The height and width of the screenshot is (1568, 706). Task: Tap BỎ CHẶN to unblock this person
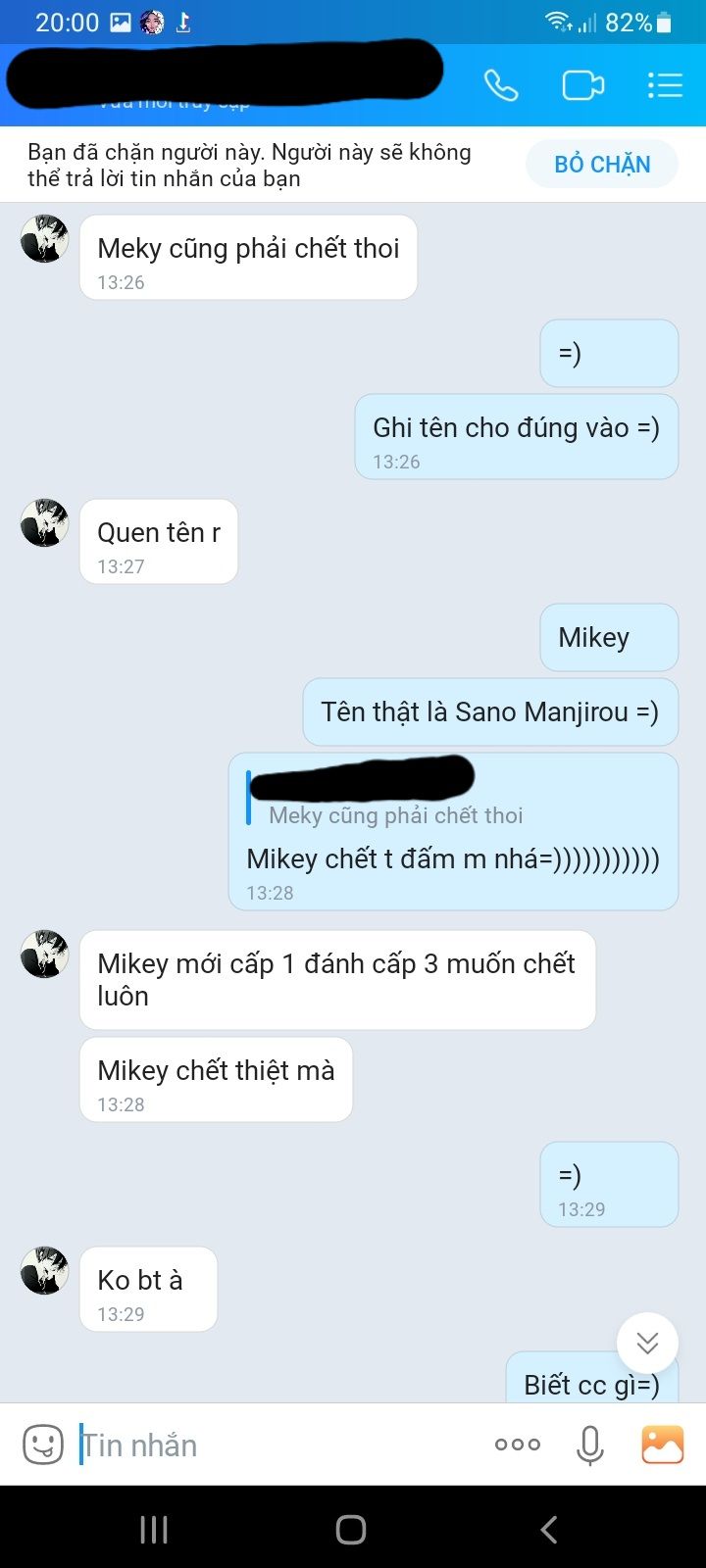click(602, 164)
